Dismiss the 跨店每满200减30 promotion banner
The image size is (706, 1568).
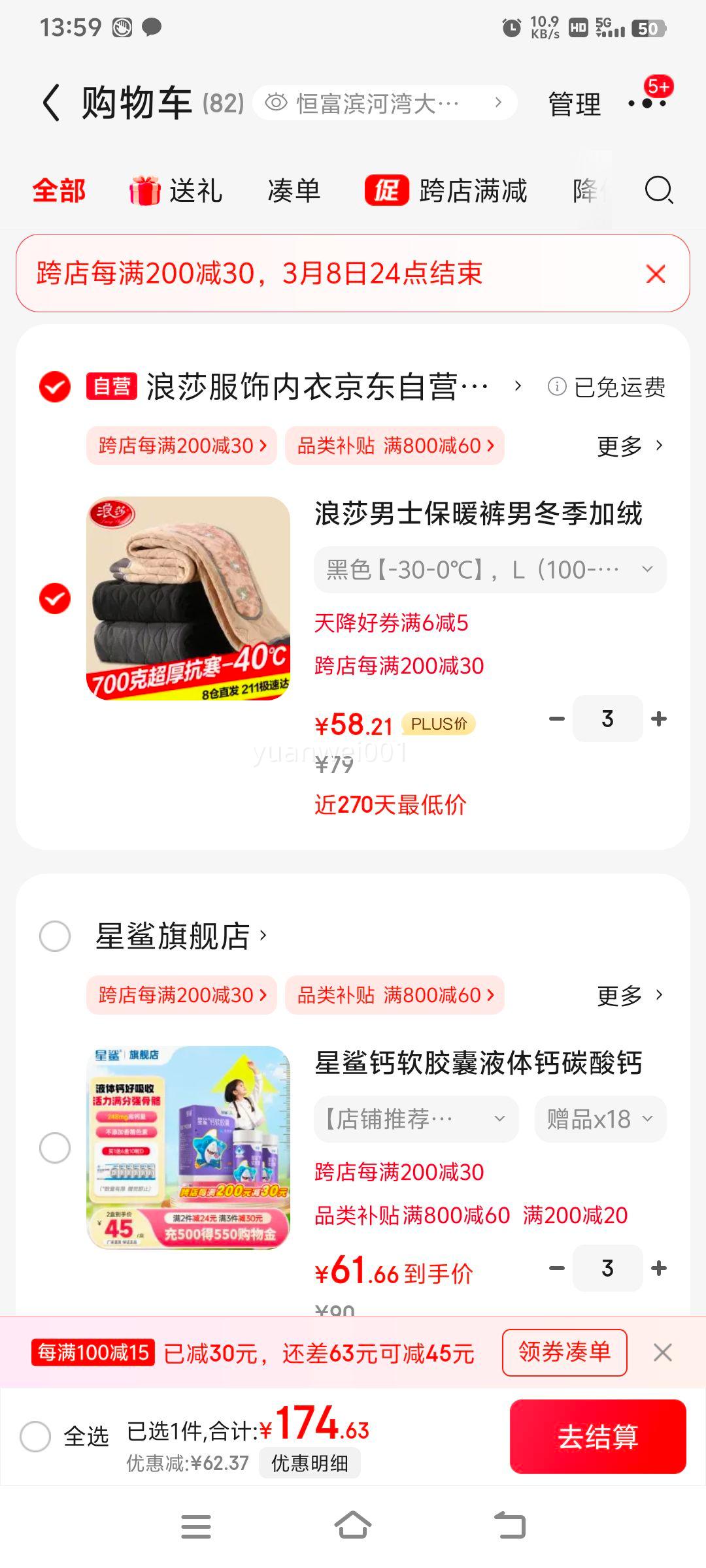(656, 273)
